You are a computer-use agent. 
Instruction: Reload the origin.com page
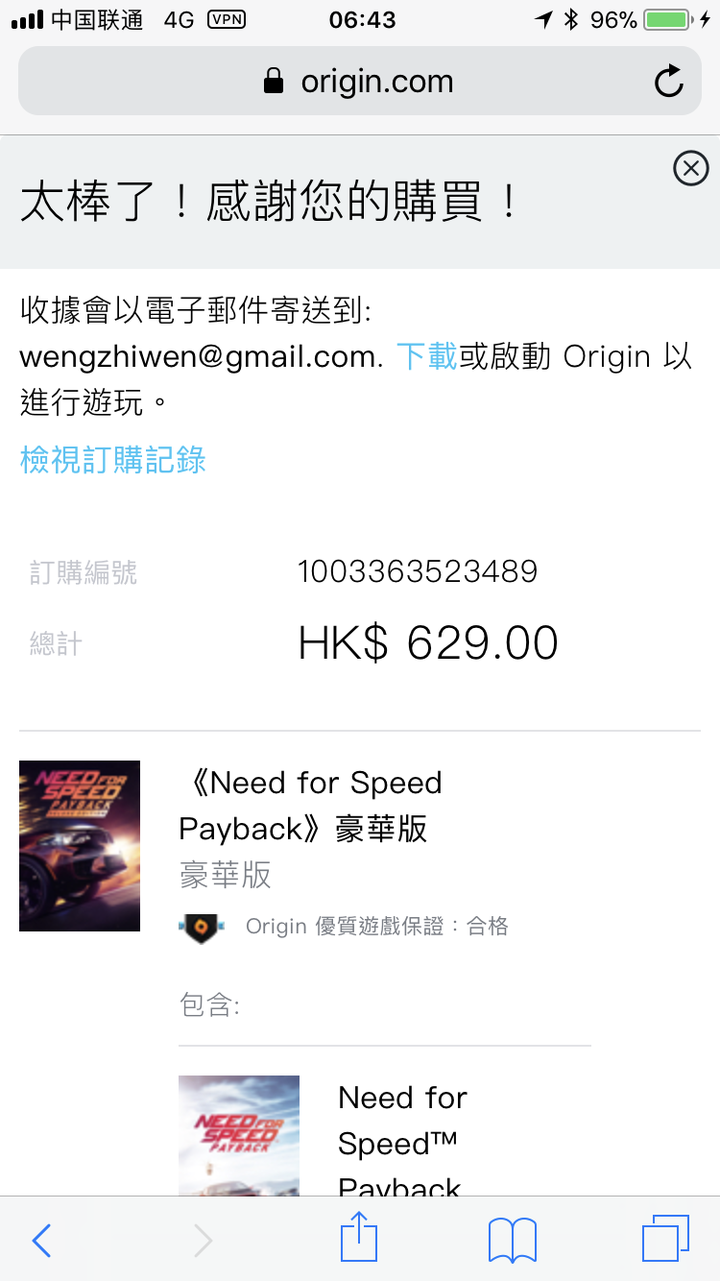668,82
